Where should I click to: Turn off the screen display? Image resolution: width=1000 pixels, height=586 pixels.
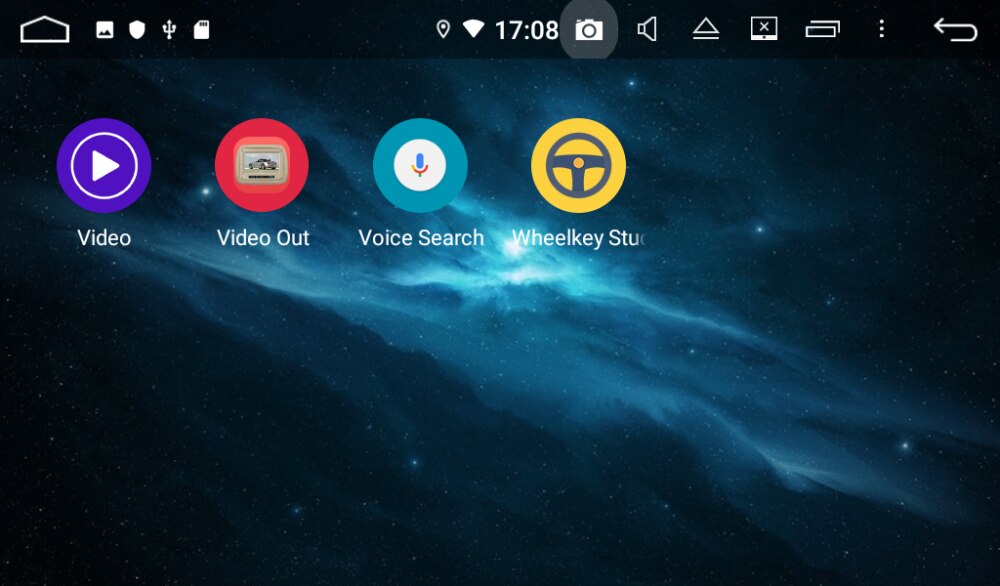[764, 29]
